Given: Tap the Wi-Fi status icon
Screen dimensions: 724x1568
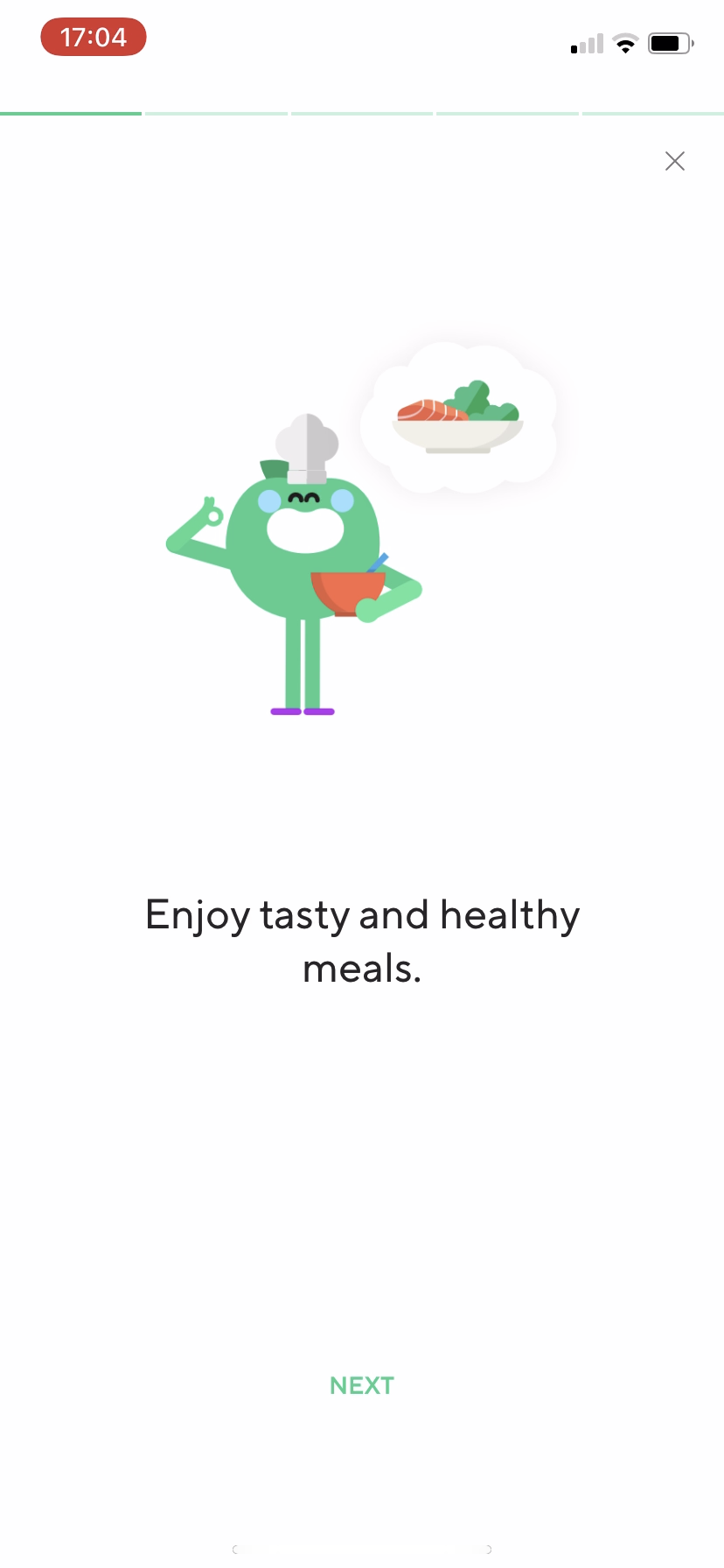Looking at the screenshot, I should pyautogui.click(x=625, y=42).
